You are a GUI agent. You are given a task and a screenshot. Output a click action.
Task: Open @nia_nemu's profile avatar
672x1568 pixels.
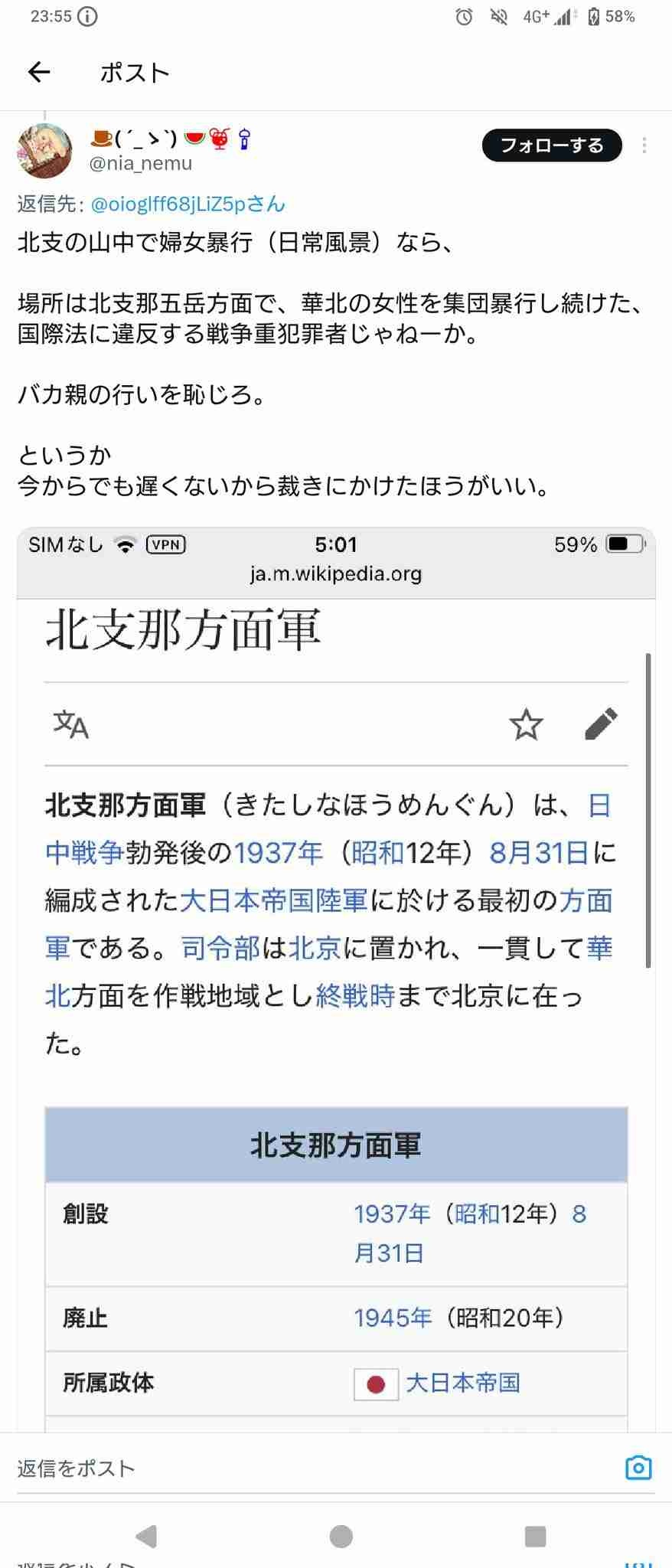pyautogui.click(x=44, y=150)
